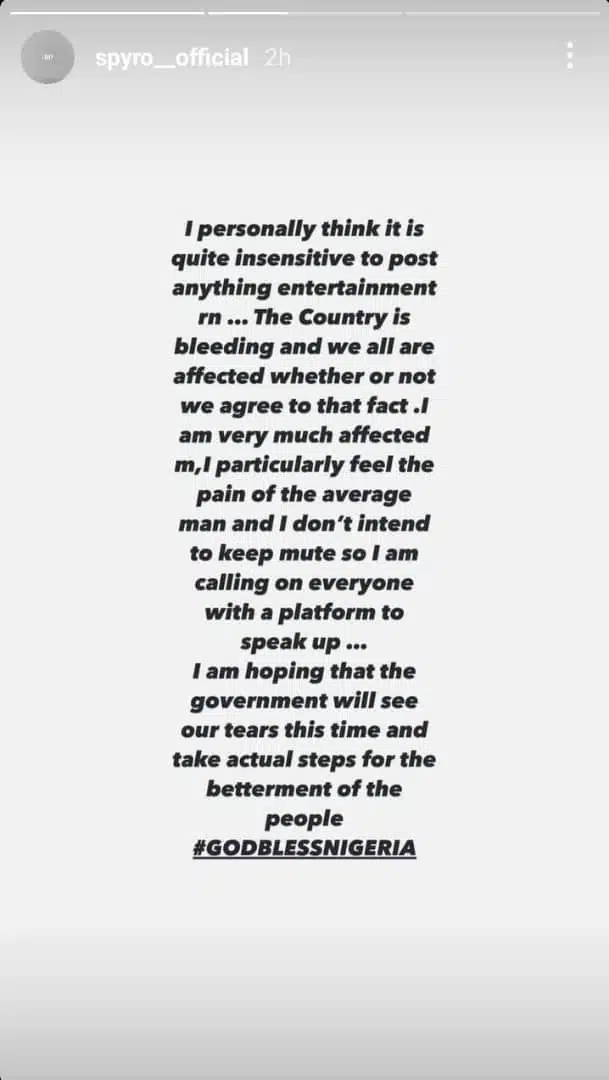Open the three-dot story options menu
The width and height of the screenshot is (609, 1080).
click(x=569, y=56)
